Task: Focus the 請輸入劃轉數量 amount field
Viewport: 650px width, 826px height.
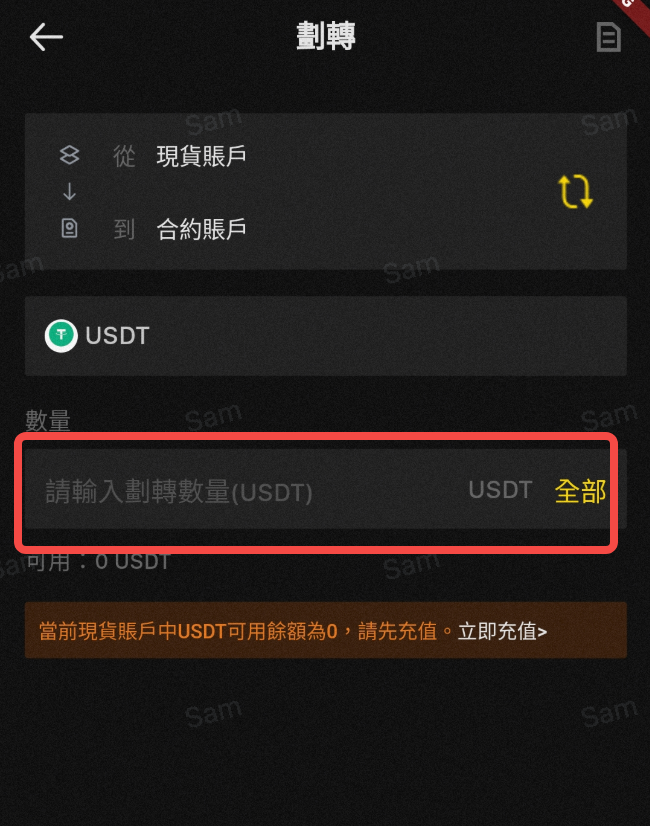Action: 240,491
